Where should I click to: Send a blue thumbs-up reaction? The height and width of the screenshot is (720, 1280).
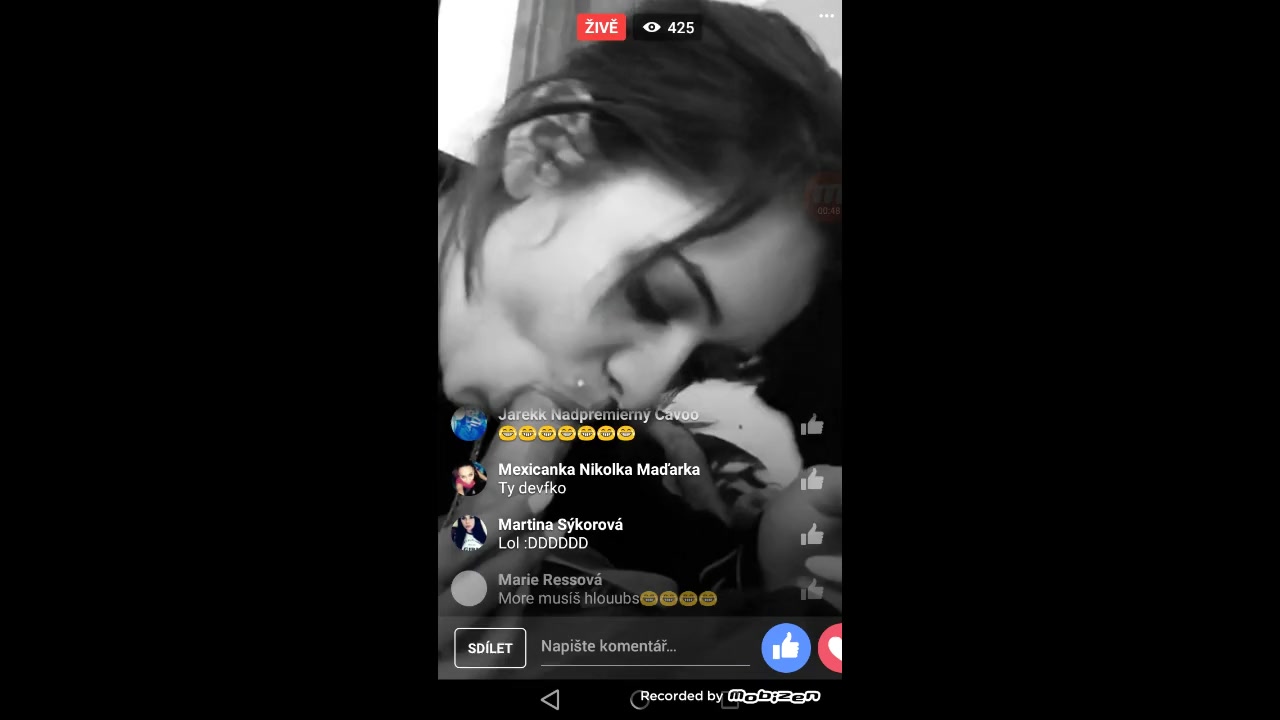coord(786,648)
